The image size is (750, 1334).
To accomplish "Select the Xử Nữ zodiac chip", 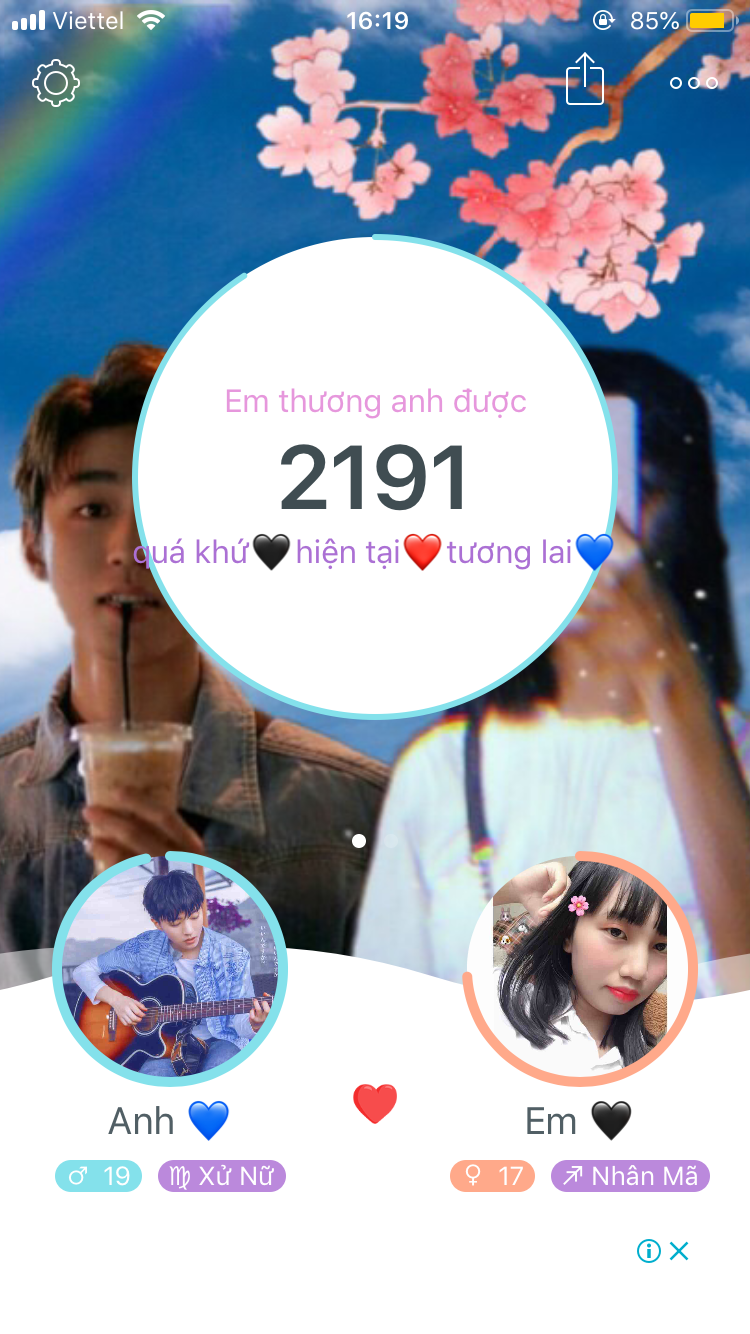I will tap(222, 1176).
